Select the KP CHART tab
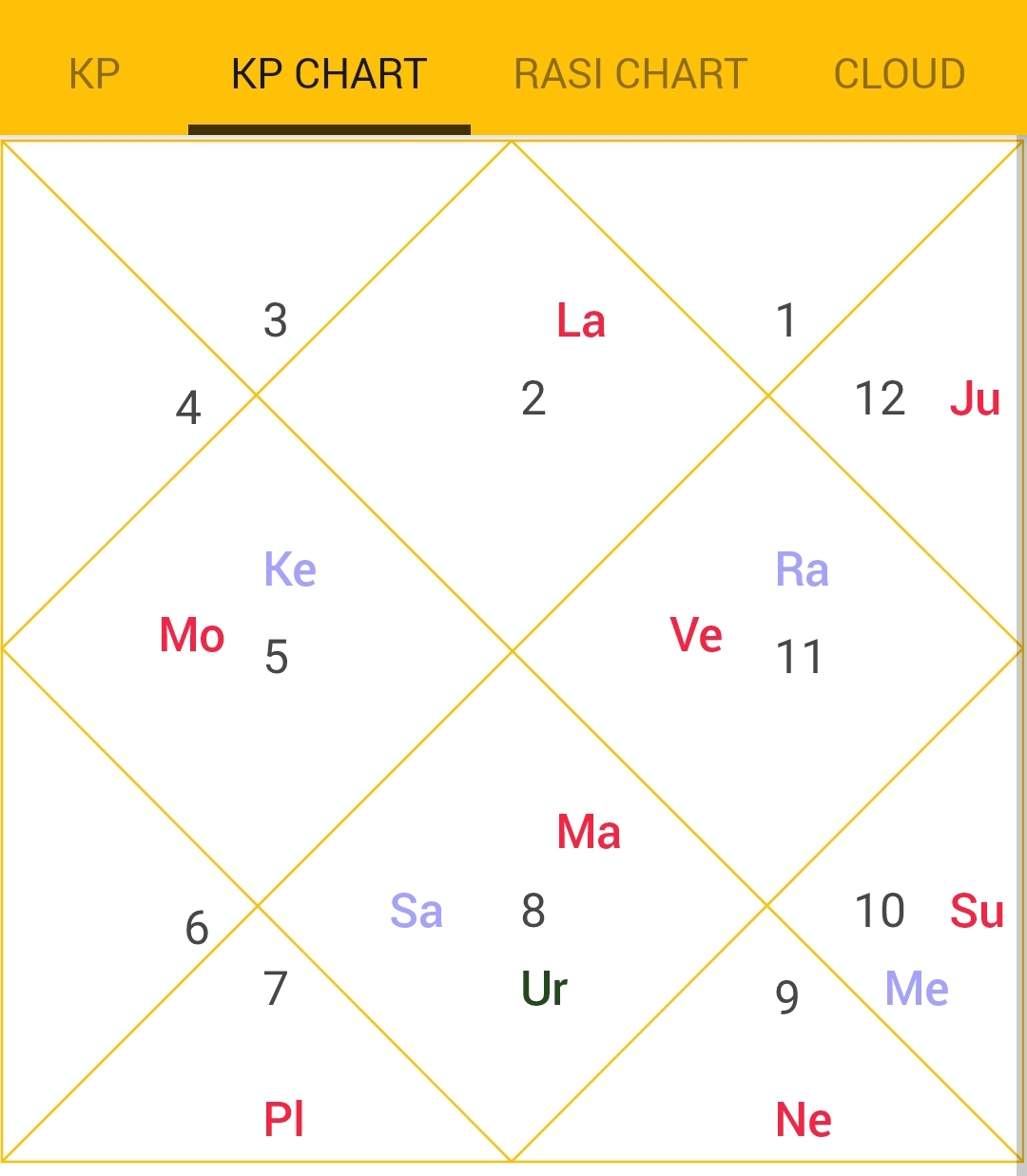 click(x=329, y=74)
